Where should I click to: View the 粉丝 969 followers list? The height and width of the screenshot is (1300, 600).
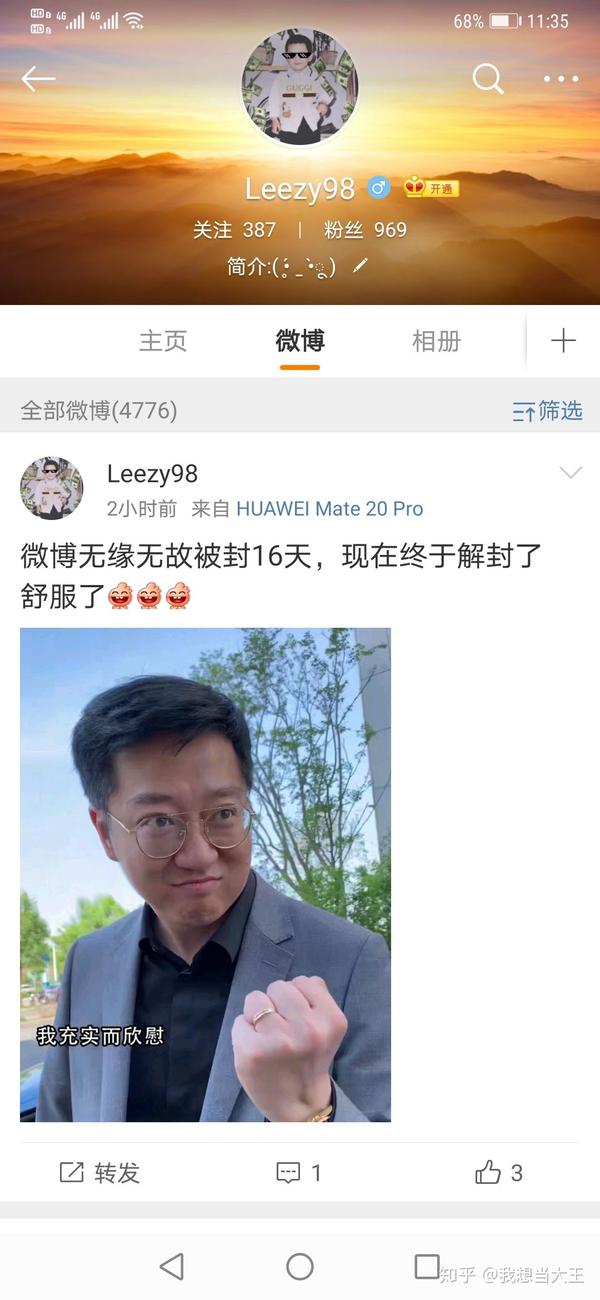pyautogui.click(x=365, y=230)
